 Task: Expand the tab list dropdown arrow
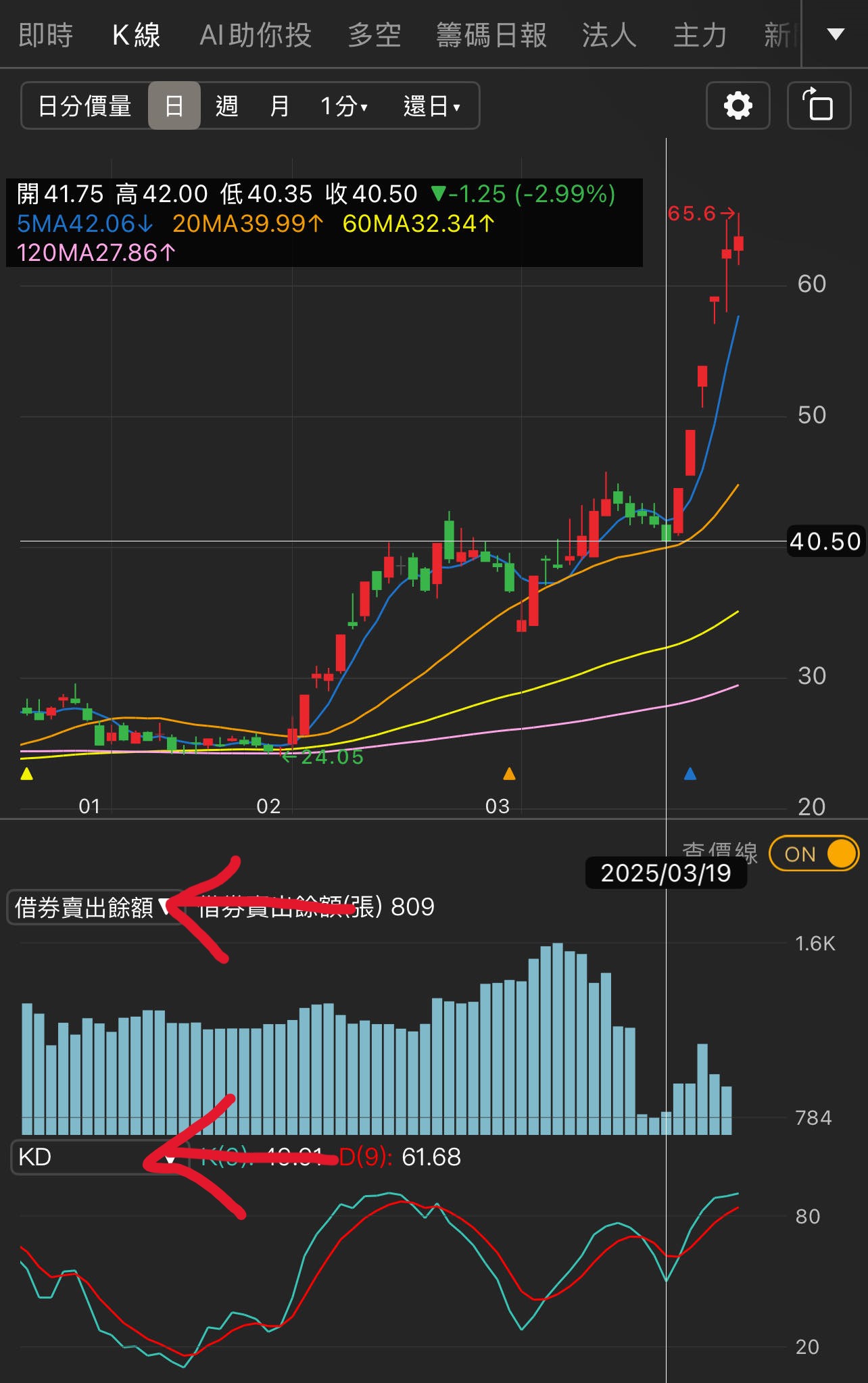pos(836,34)
